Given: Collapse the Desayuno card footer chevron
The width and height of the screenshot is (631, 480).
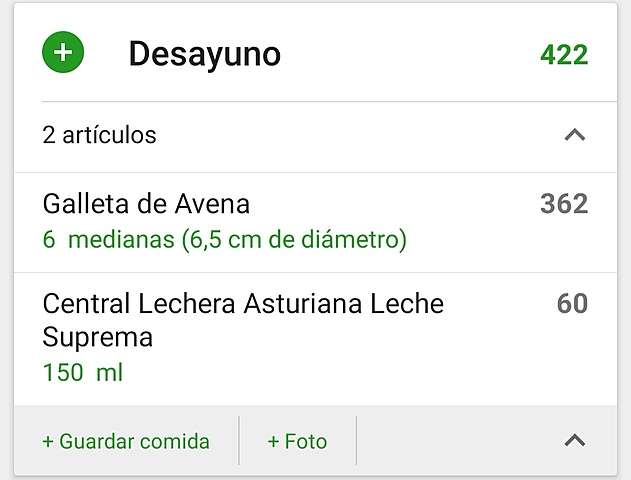Looking at the screenshot, I should pos(574,441).
